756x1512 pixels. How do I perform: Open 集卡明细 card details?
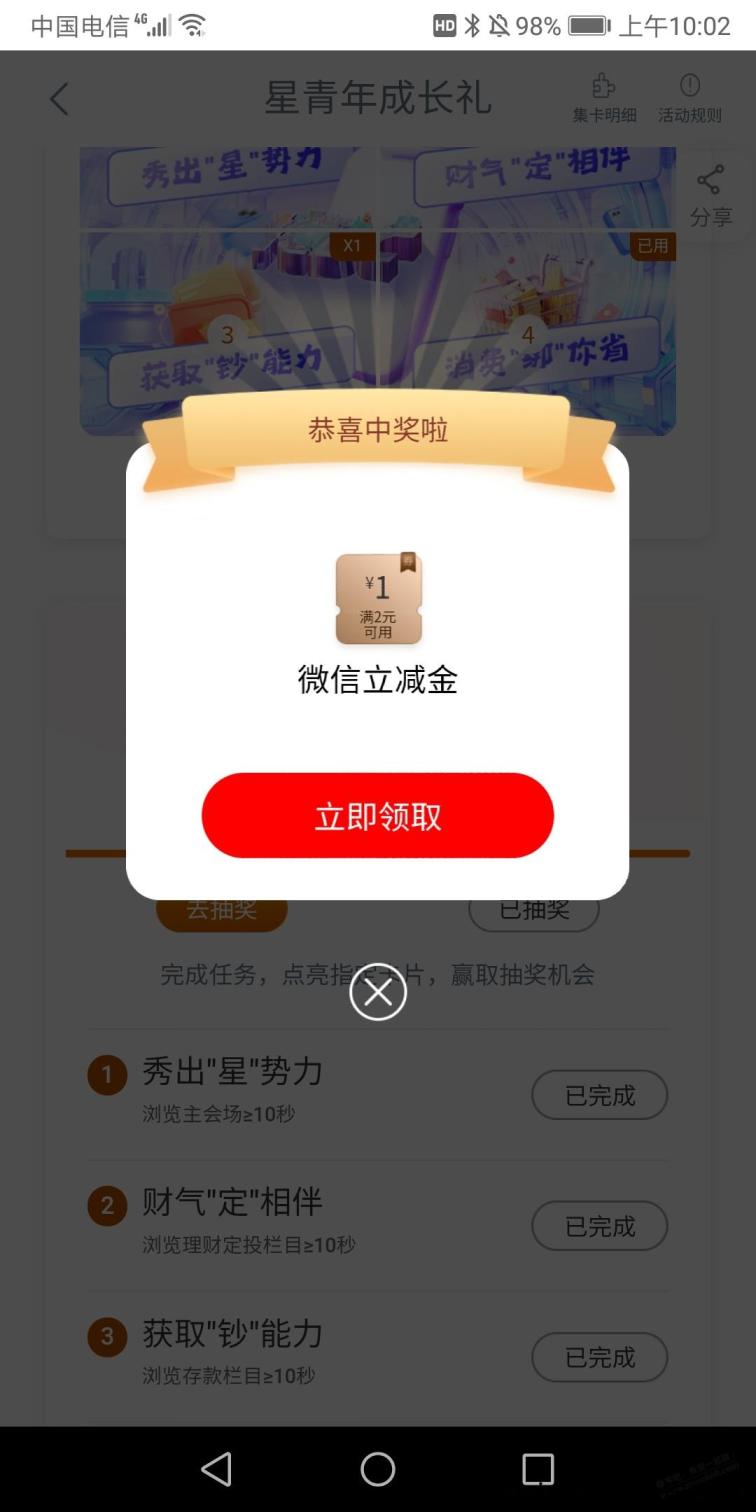point(604,99)
